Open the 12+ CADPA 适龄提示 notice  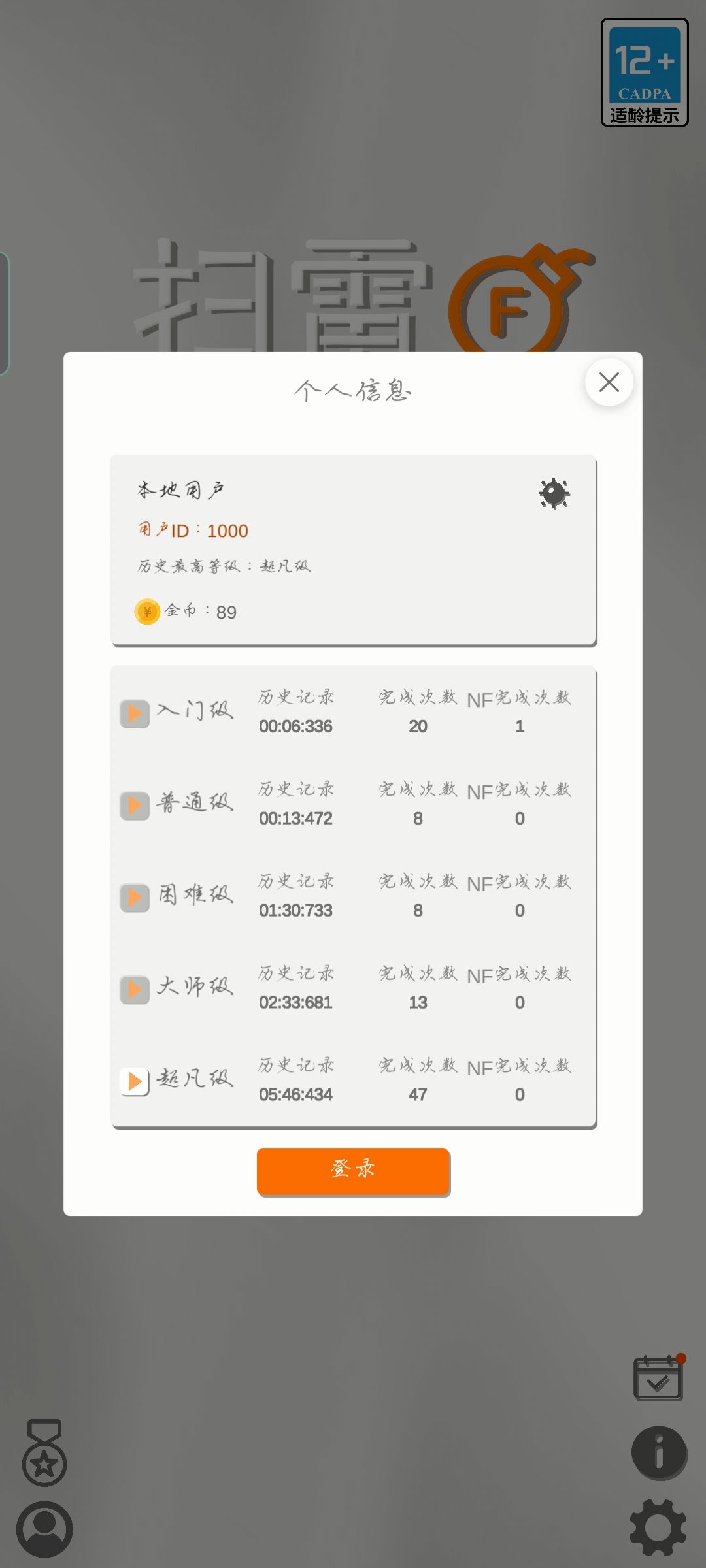coord(645,73)
